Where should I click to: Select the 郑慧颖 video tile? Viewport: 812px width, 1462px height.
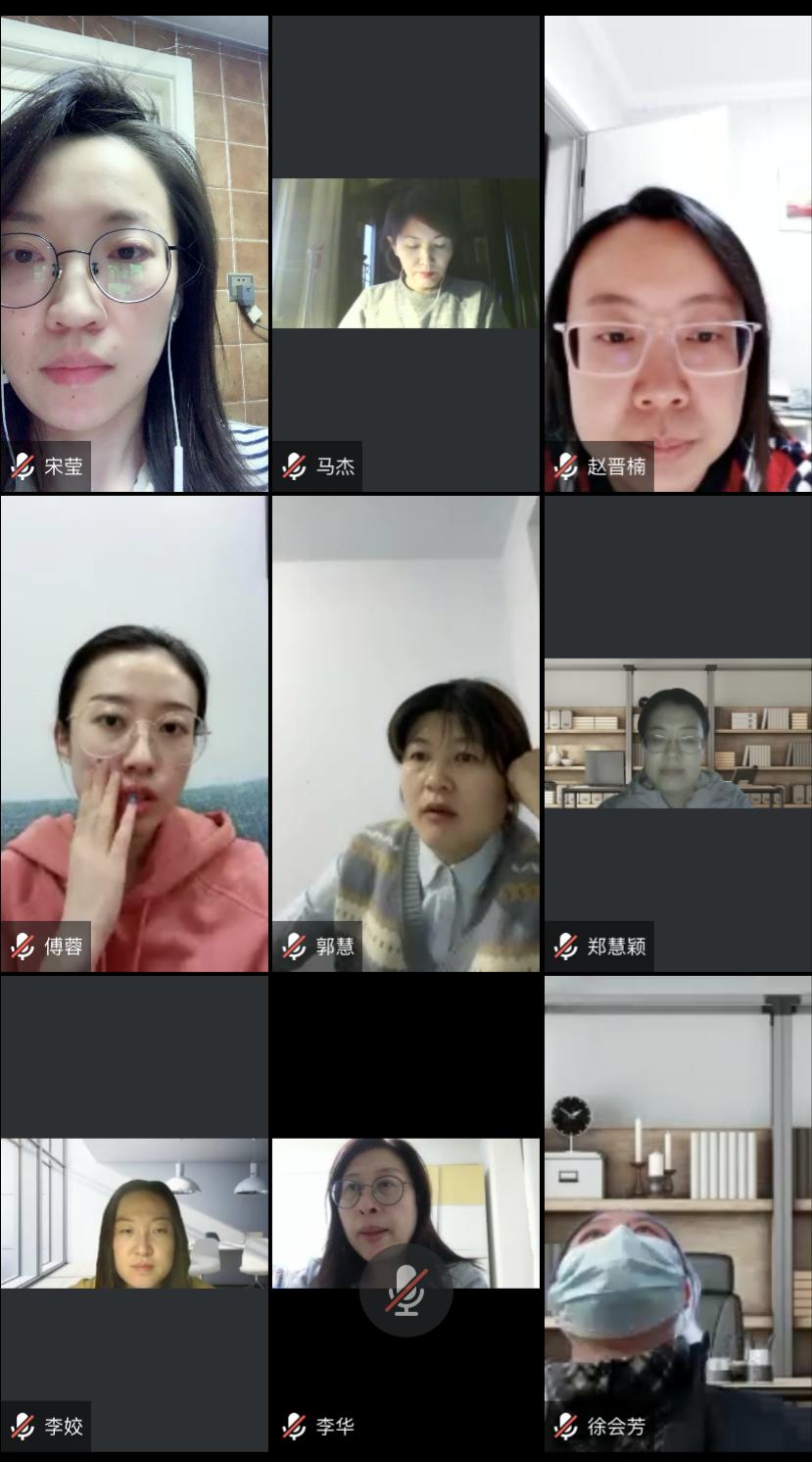click(x=678, y=733)
